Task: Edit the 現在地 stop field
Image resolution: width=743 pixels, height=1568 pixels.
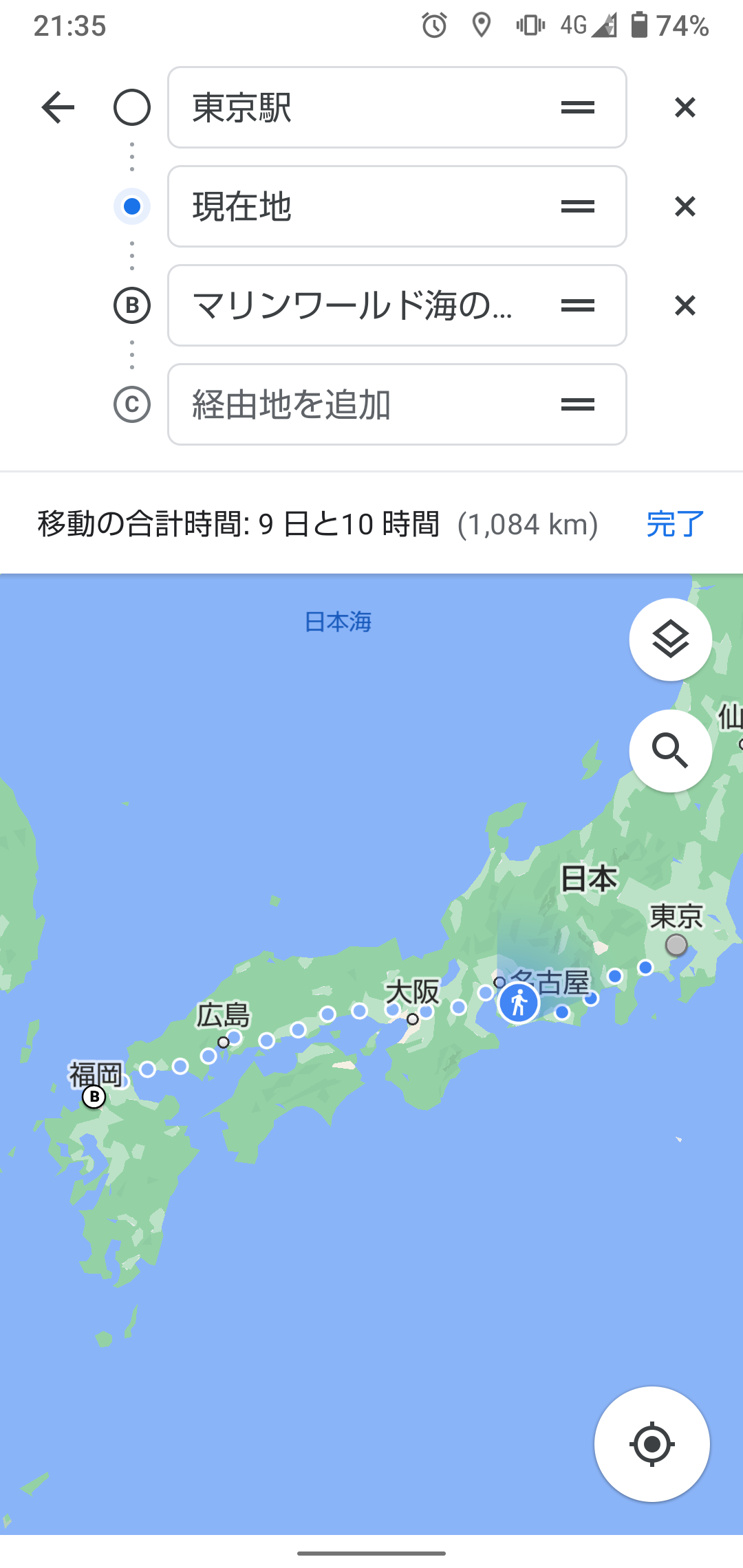Action: point(397,206)
